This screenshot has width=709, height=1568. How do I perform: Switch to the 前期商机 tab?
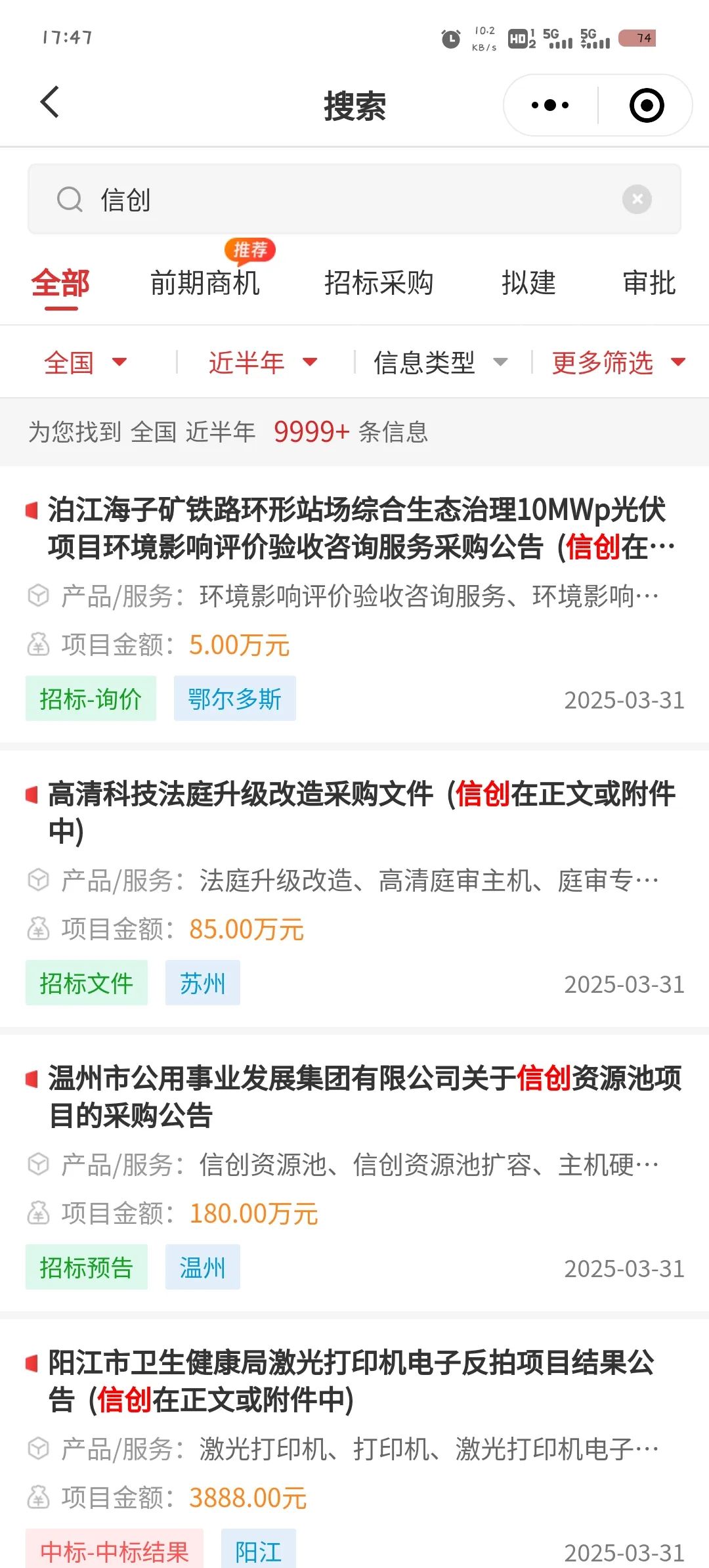tap(205, 284)
